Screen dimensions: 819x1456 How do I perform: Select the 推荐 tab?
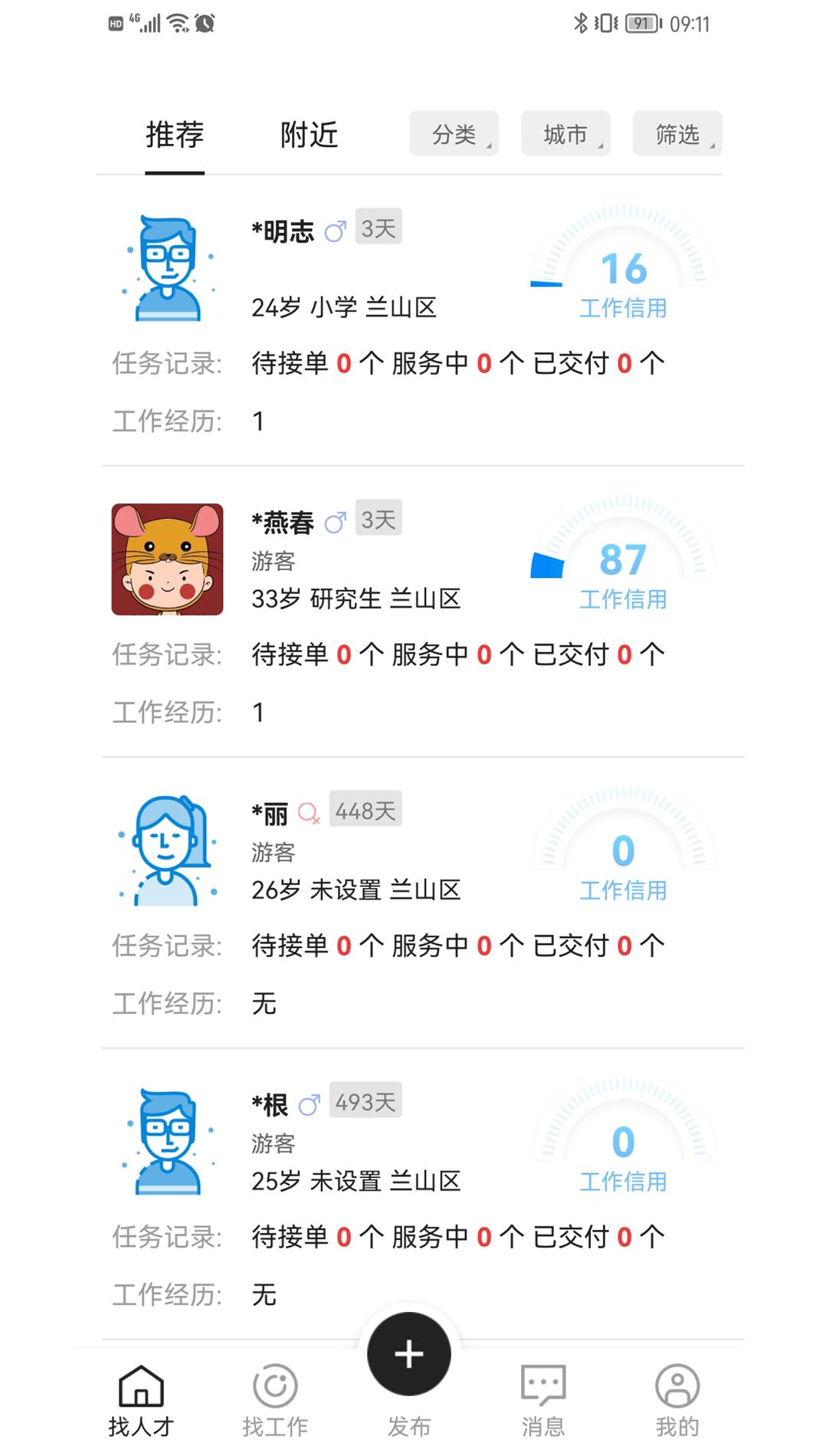click(x=174, y=134)
